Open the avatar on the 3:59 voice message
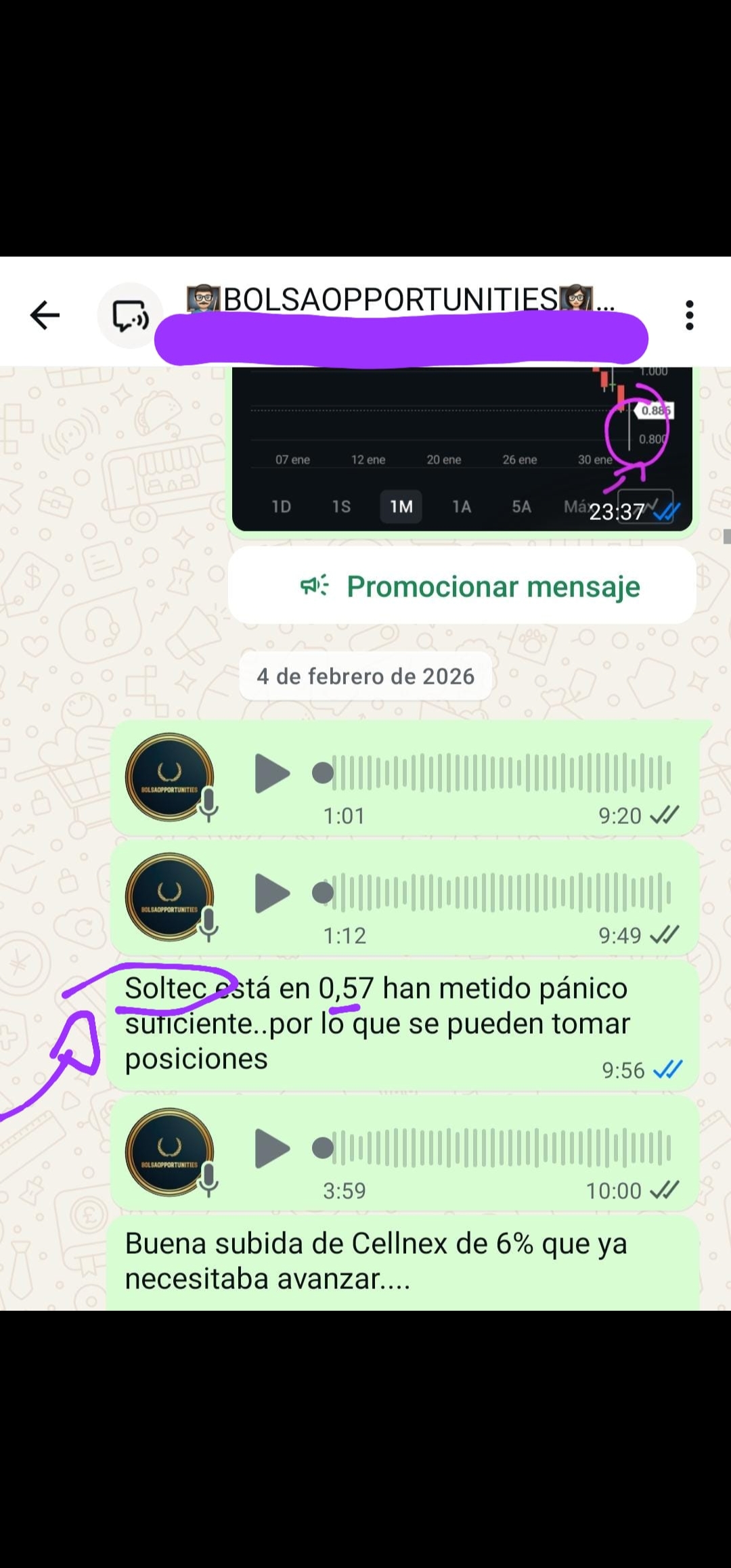The image size is (731, 1568). coord(170,1149)
